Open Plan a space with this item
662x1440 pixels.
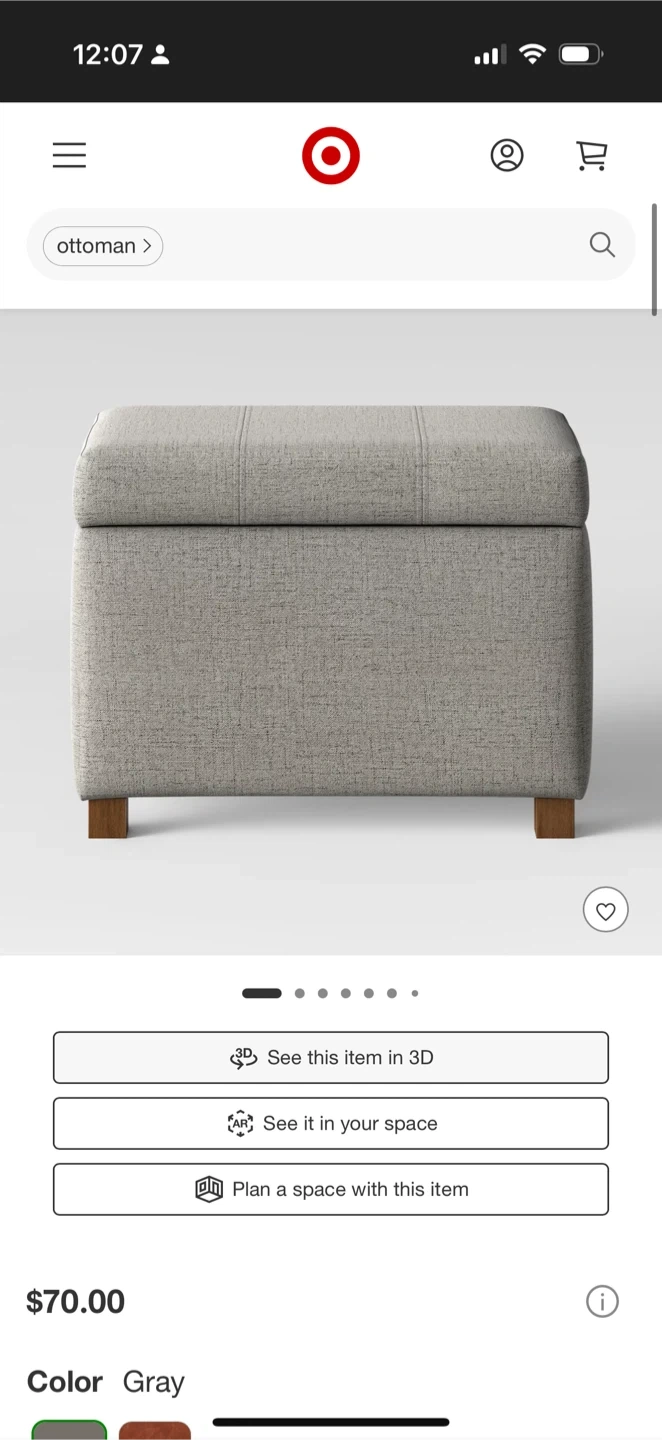click(331, 1189)
